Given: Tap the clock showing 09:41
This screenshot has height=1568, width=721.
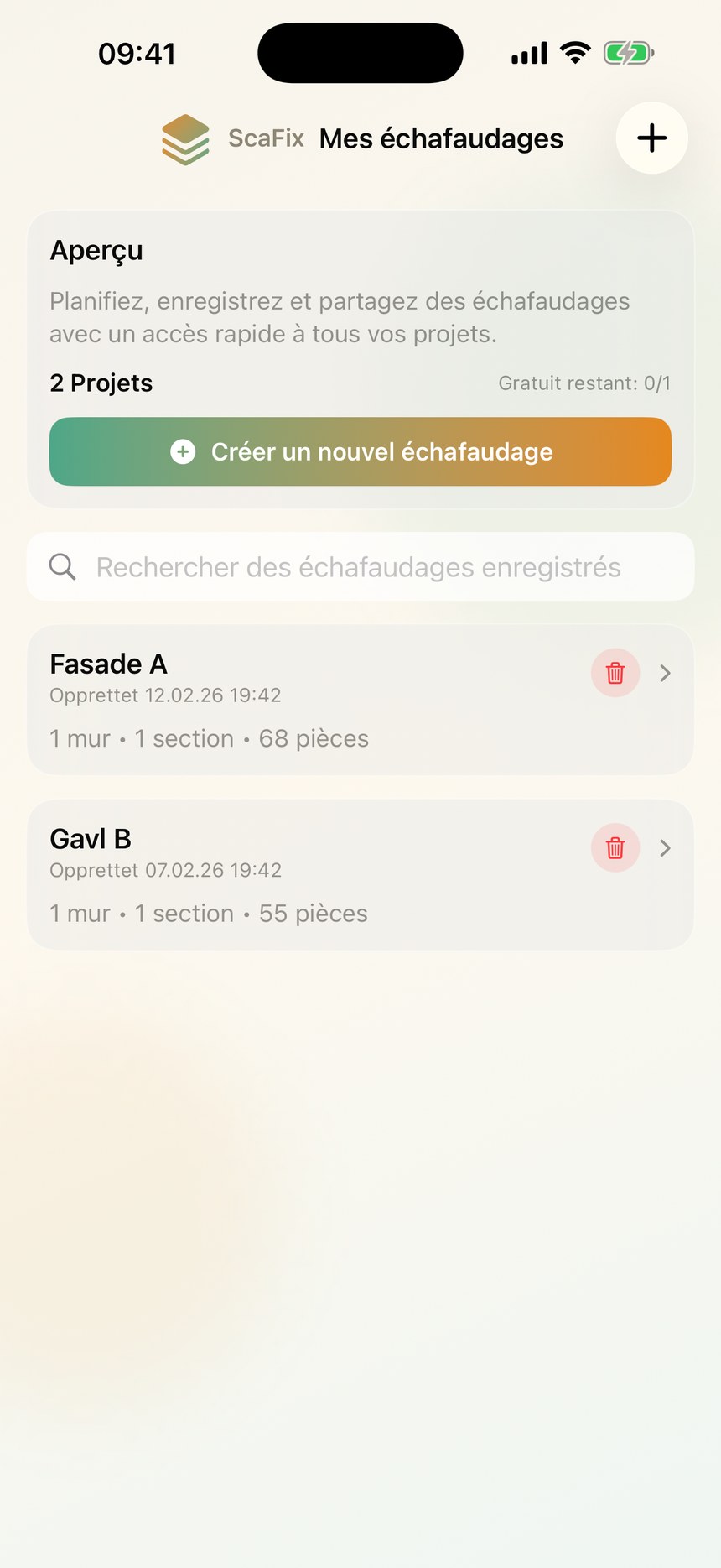Looking at the screenshot, I should click(x=137, y=53).
